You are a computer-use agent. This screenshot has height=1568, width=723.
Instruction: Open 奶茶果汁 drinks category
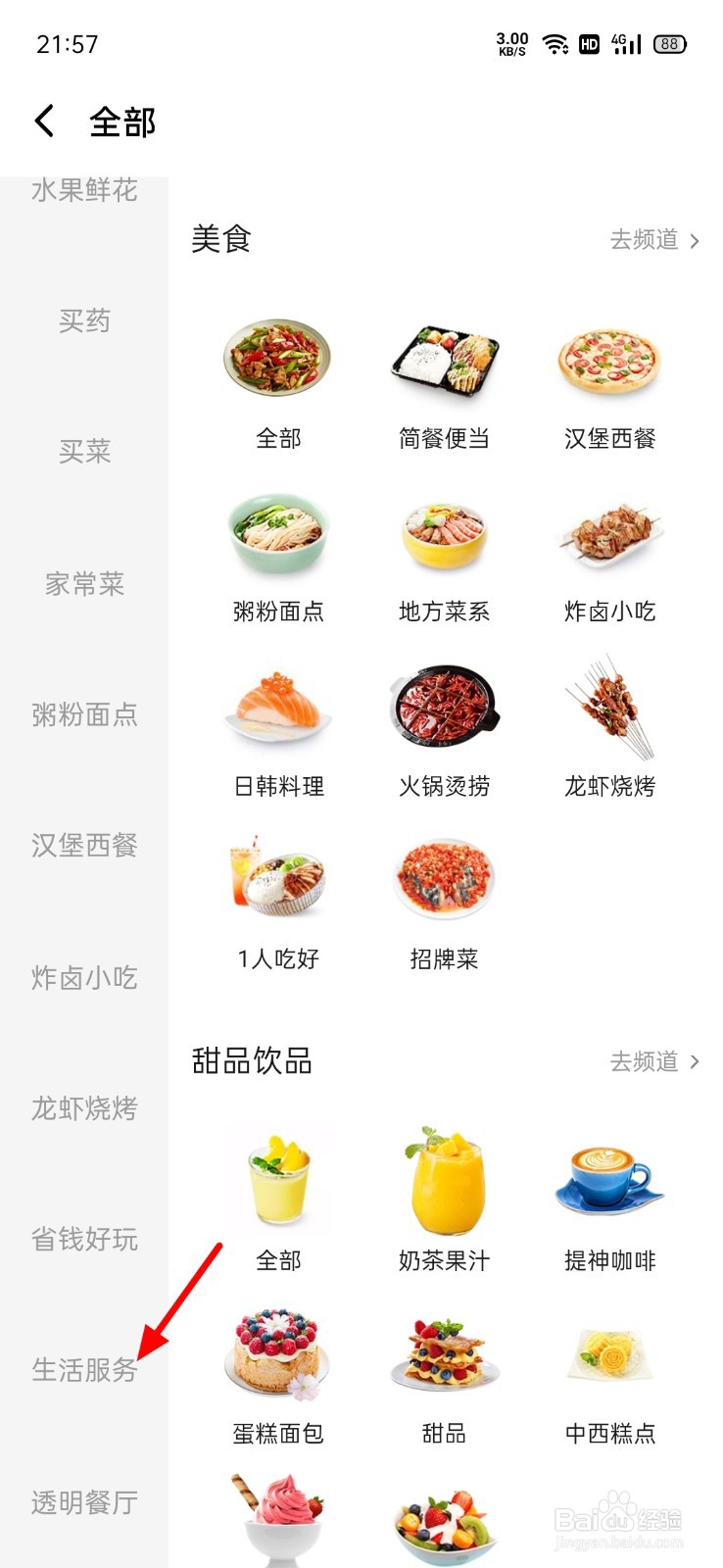444,1200
